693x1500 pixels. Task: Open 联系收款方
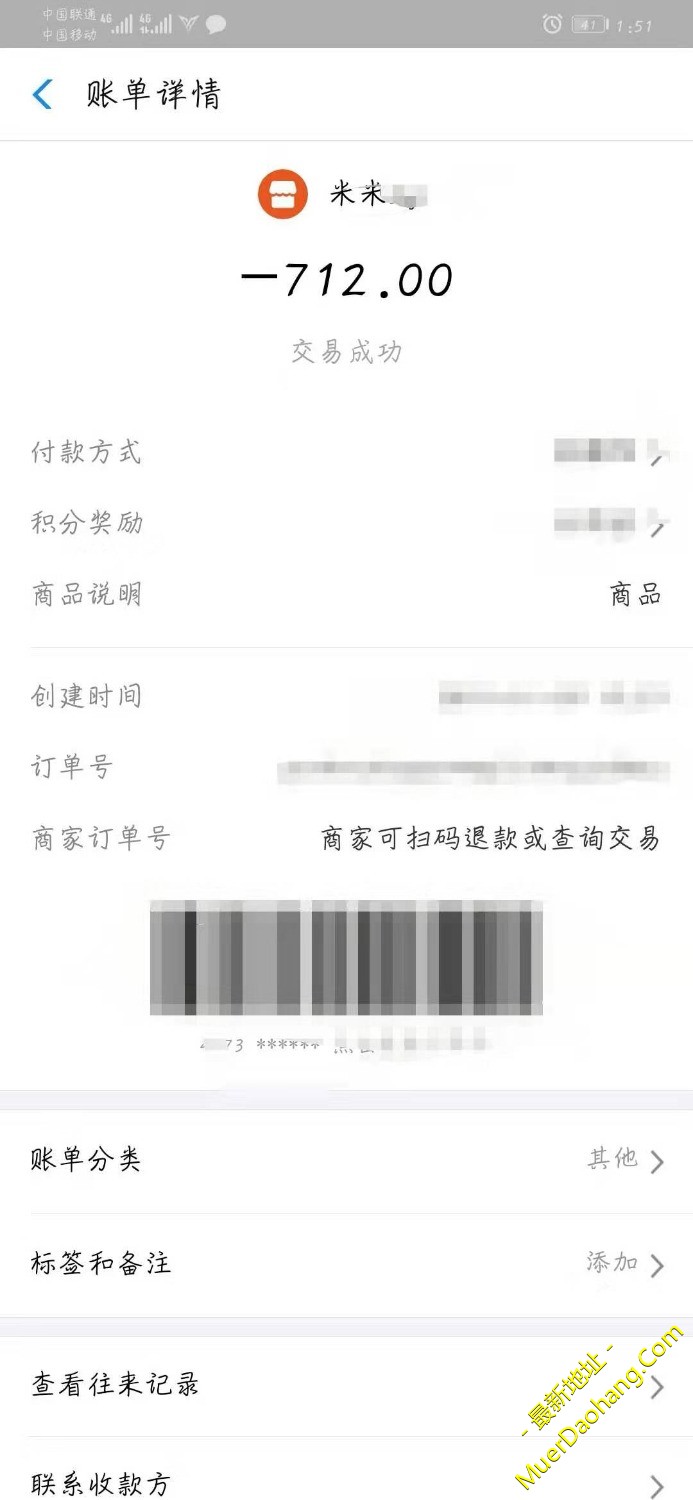[x=346, y=1484]
